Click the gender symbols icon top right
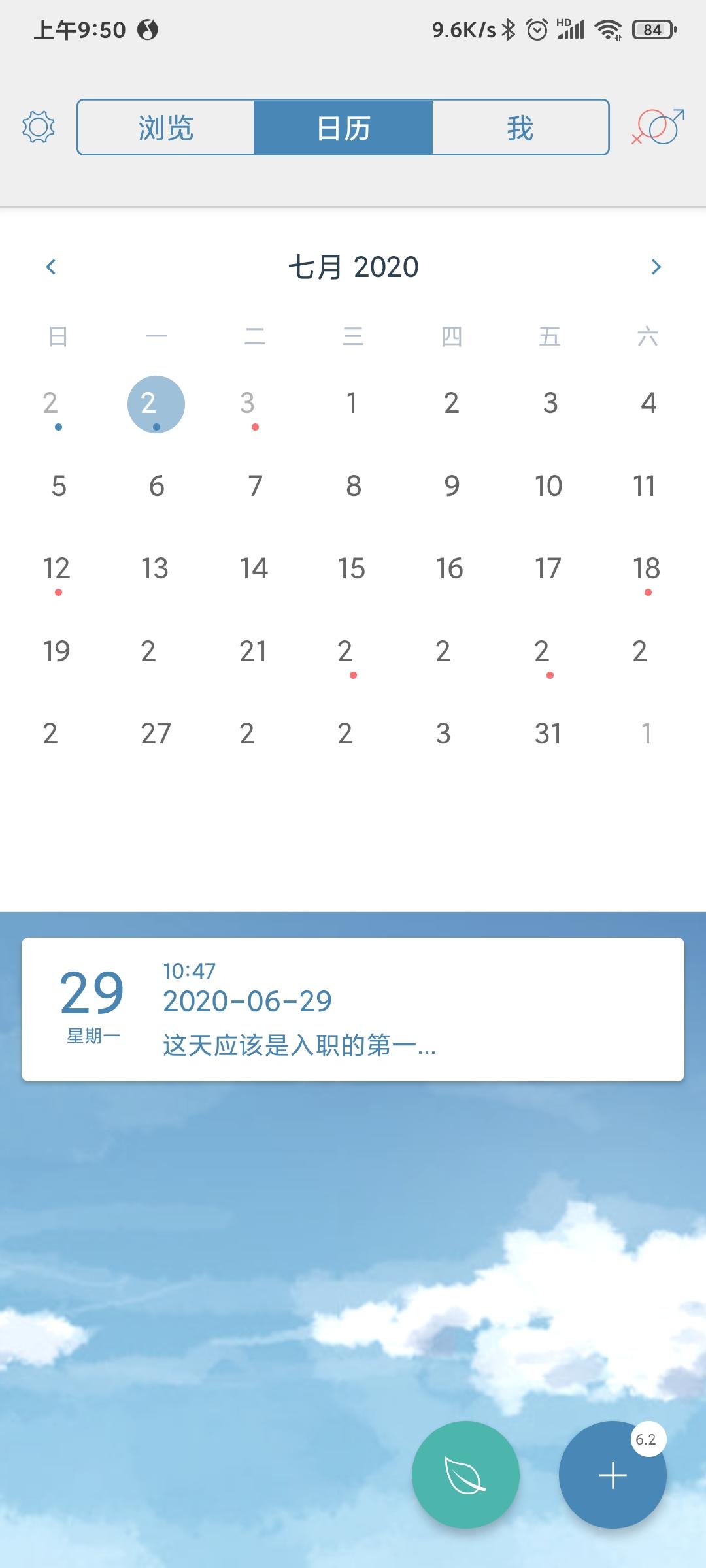Image resolution: width=706 pixels, height=1568 pixels. (x=657, y=125)
